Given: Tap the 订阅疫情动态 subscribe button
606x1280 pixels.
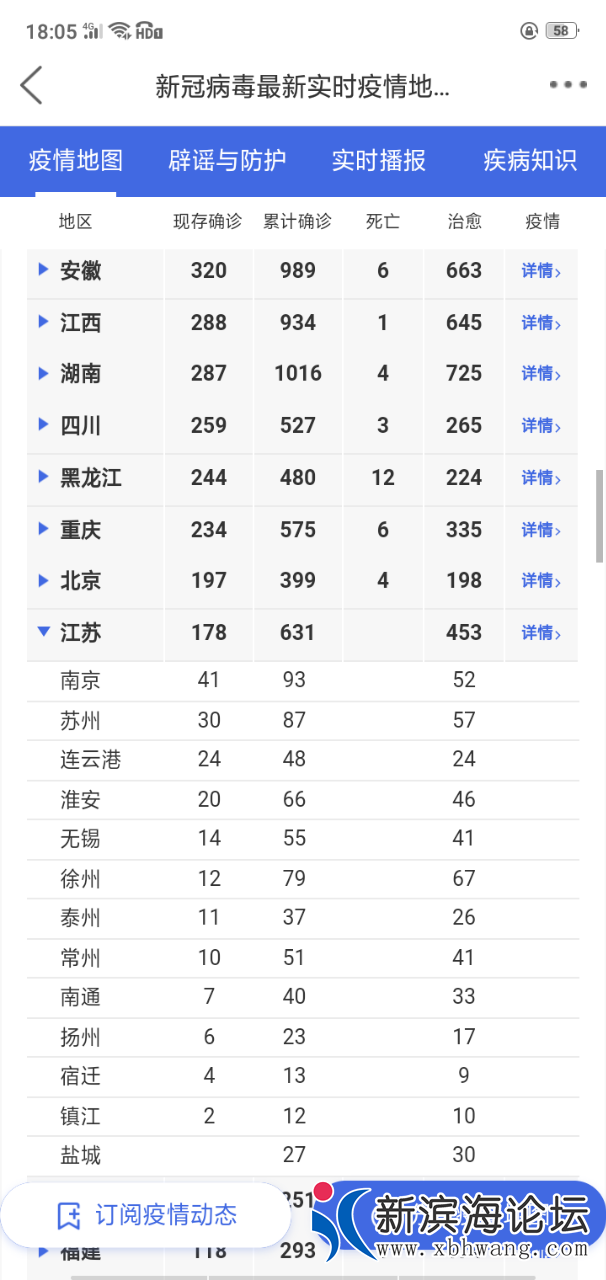Looking at the screenshot, I should pos(147,1215).
